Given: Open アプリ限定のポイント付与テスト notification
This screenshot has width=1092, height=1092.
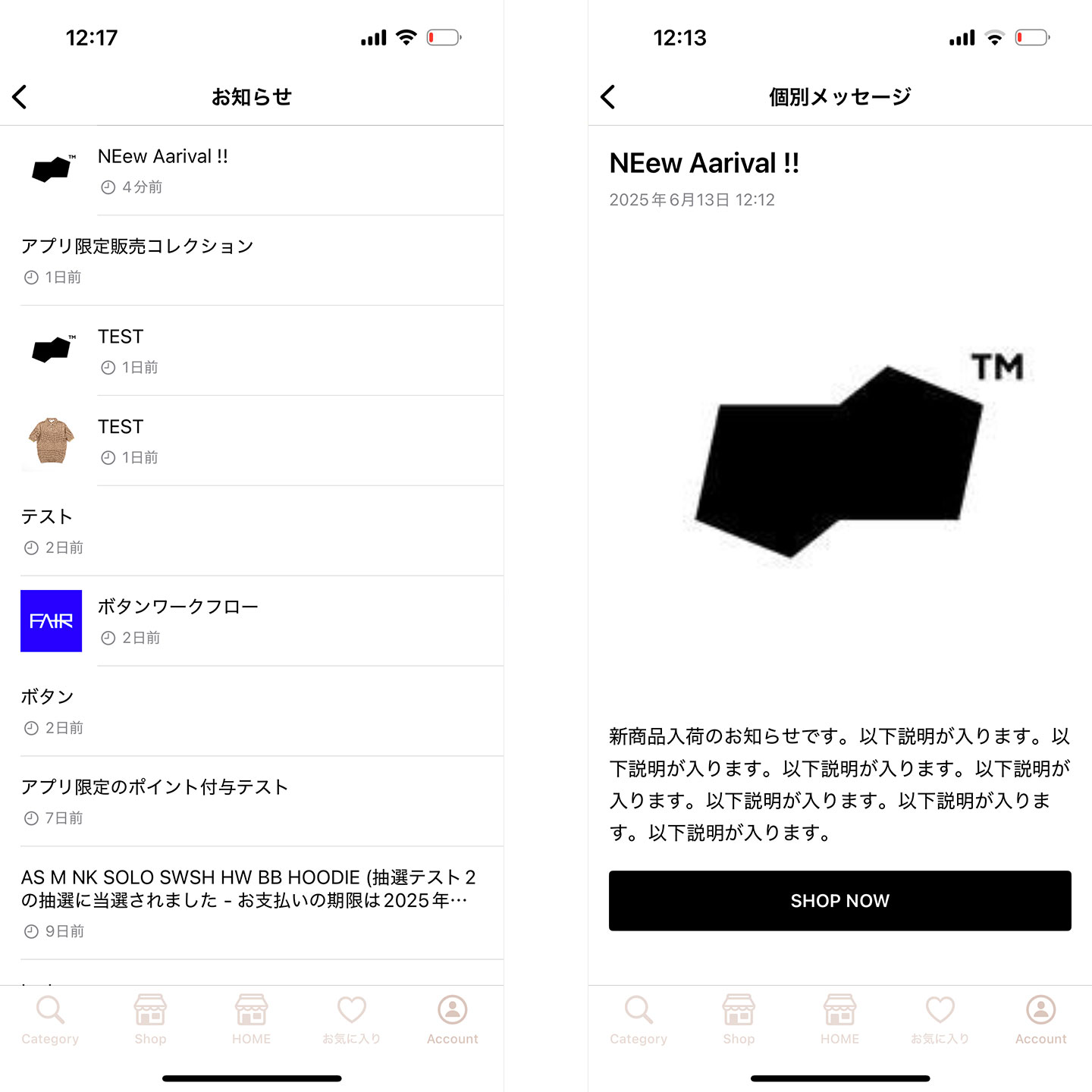Looking at the screenshot, I should click(250, 801).
